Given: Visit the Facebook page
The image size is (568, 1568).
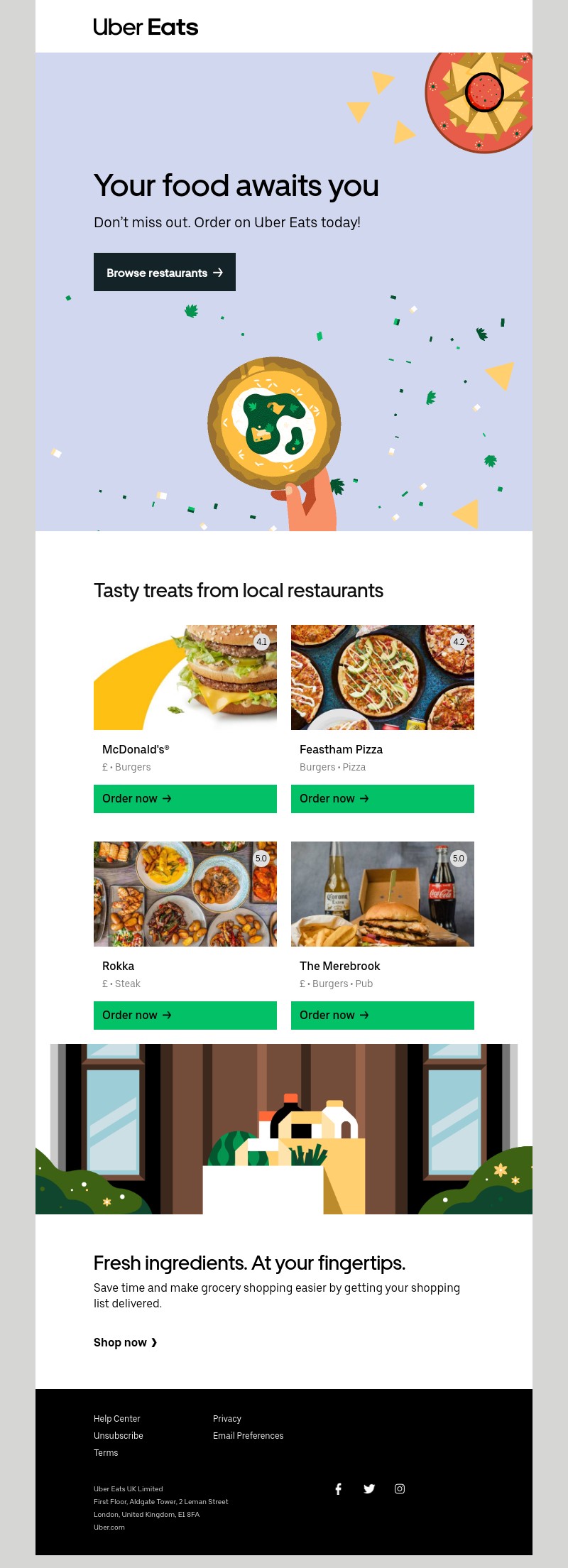Looking at the screenshot, I should [339, 1488].
